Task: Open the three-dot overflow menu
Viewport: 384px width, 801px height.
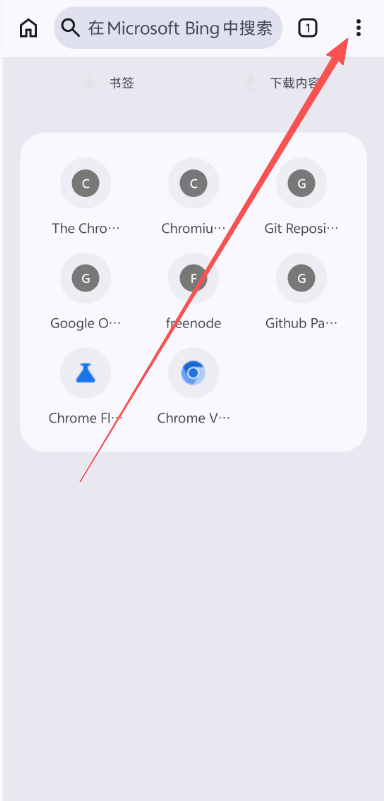Action: click(x=358, y=28)
